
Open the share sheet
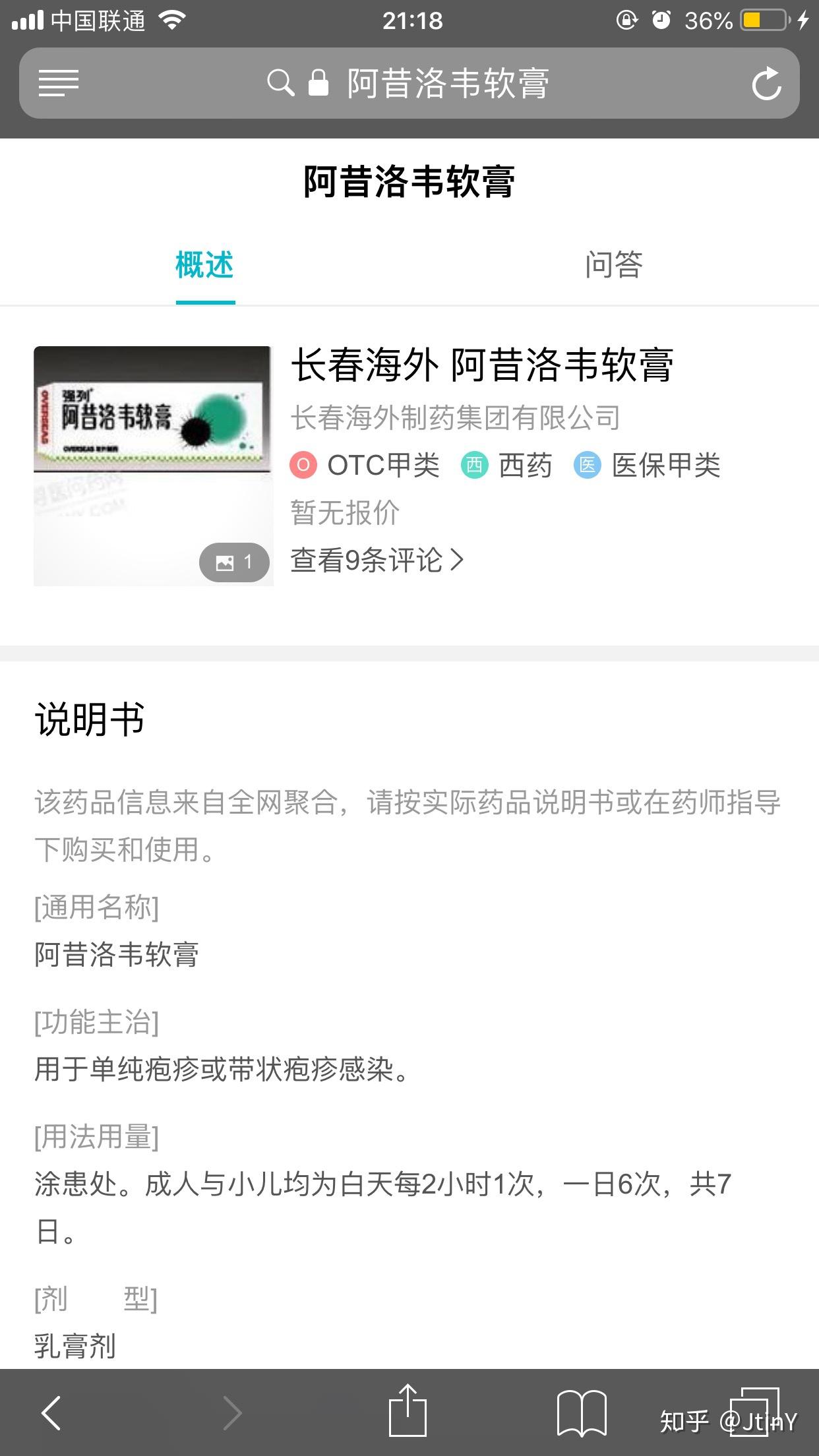pyautogui.click(x=408, y=1411)
